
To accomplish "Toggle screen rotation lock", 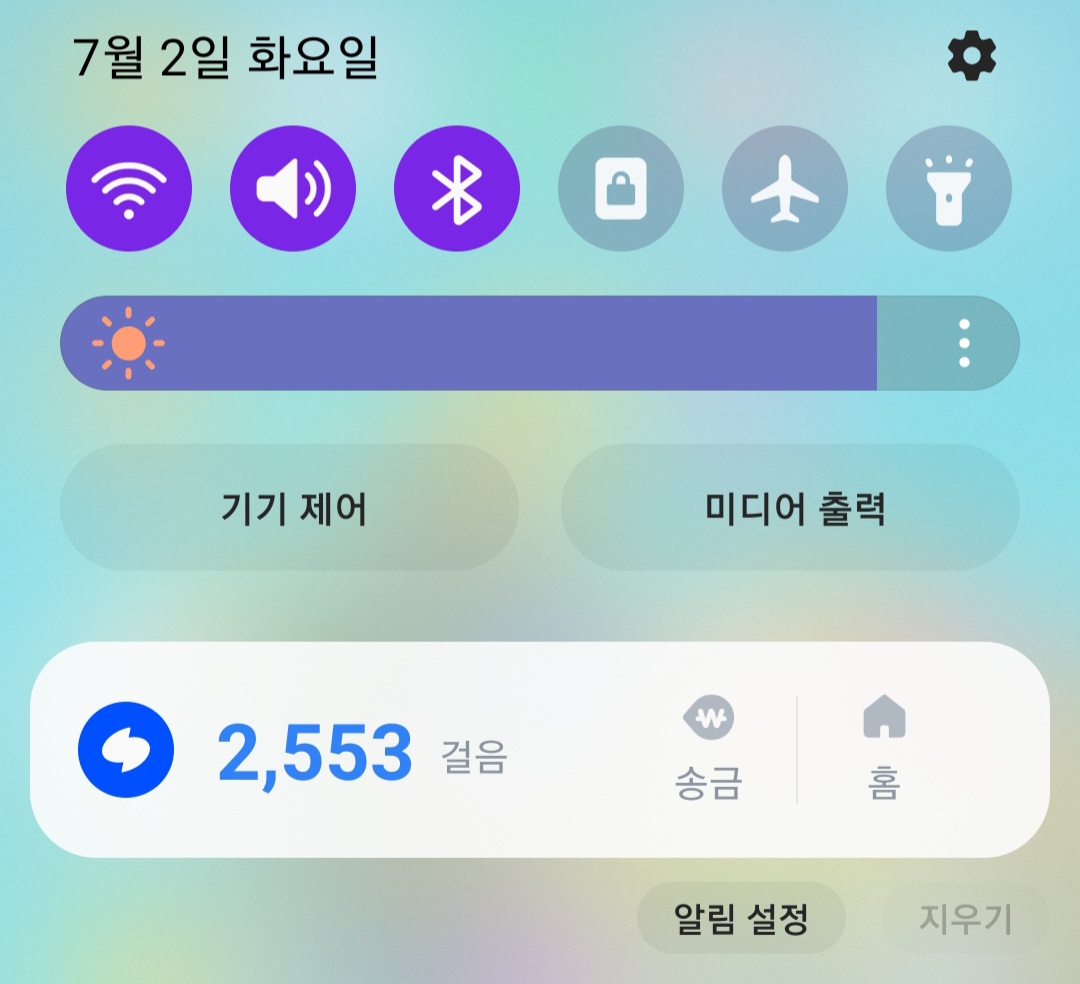I will [x=621, y=188].
